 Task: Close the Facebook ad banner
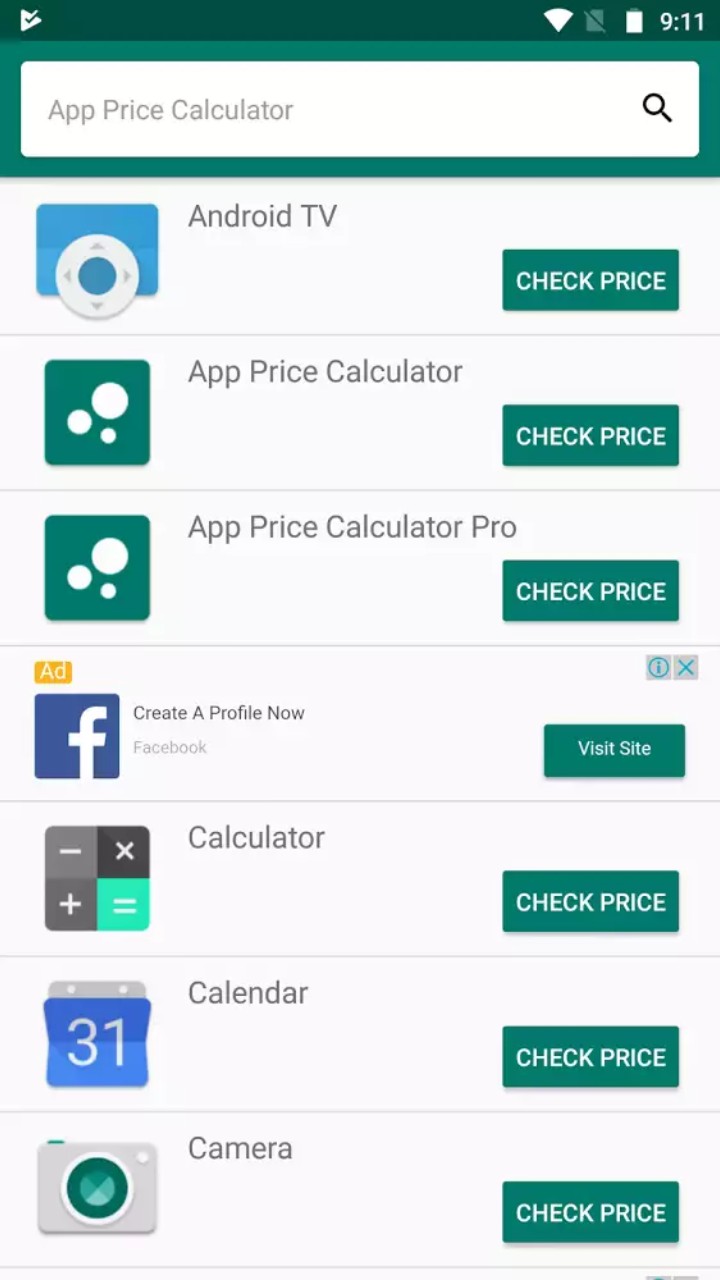click(x=686, y=668)
